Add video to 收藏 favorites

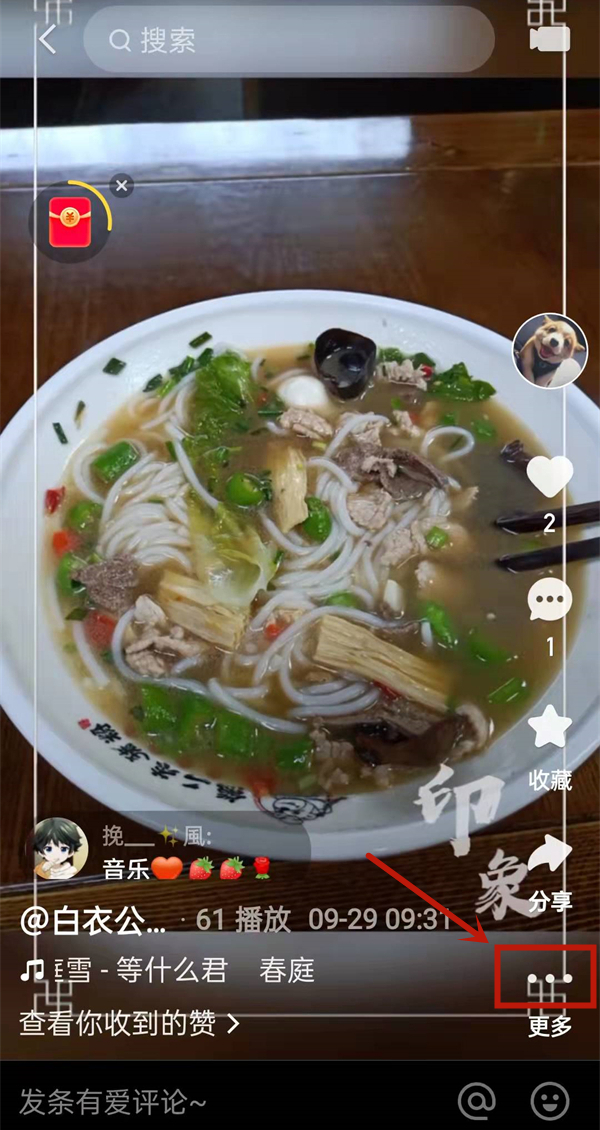point(549,728)
